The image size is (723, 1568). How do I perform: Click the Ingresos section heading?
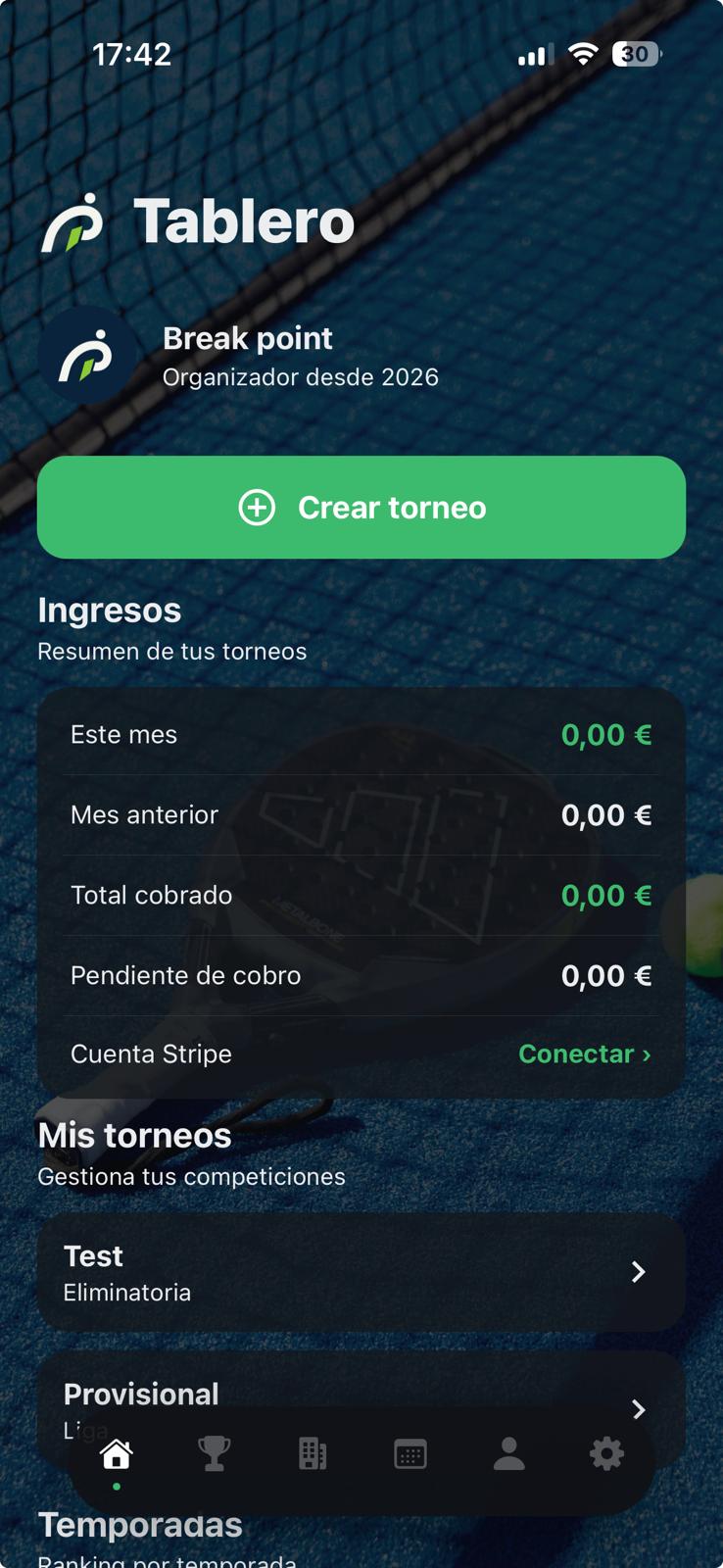(x=109, y=610)
